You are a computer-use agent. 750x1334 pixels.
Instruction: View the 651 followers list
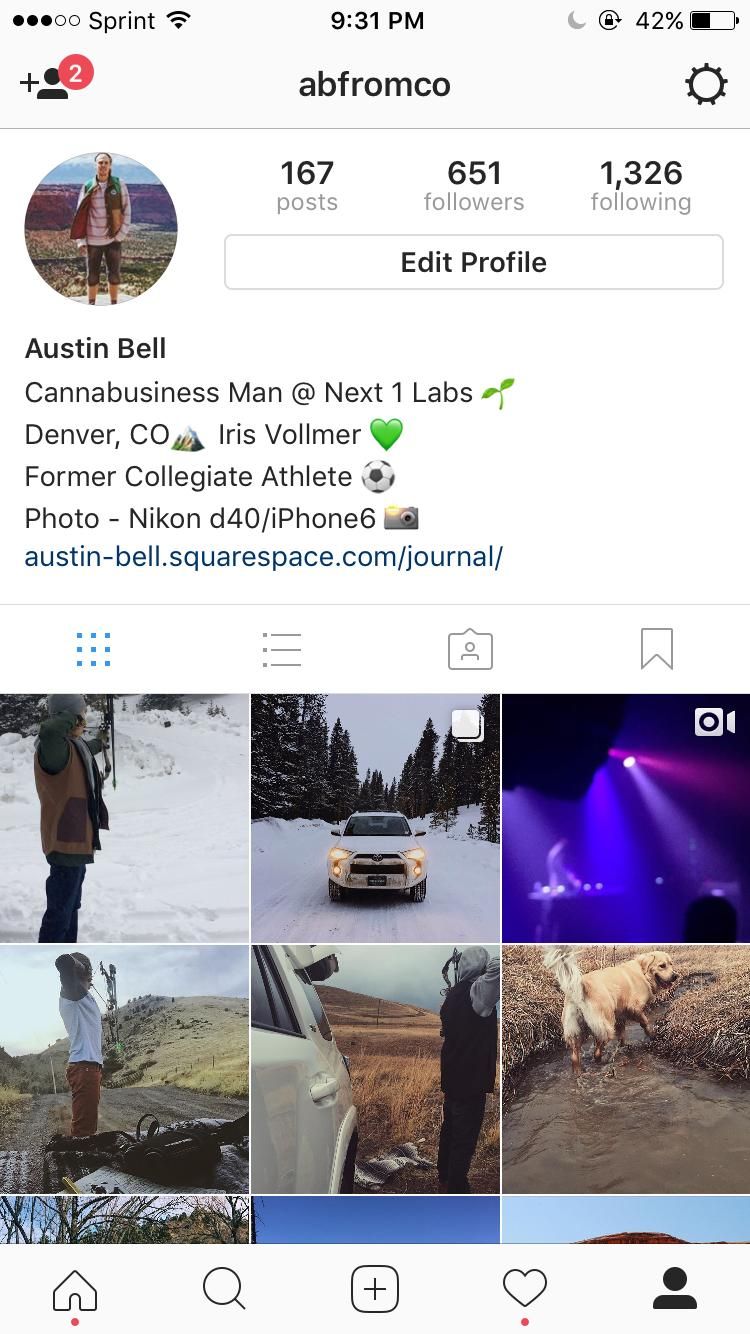click(474, 186)
